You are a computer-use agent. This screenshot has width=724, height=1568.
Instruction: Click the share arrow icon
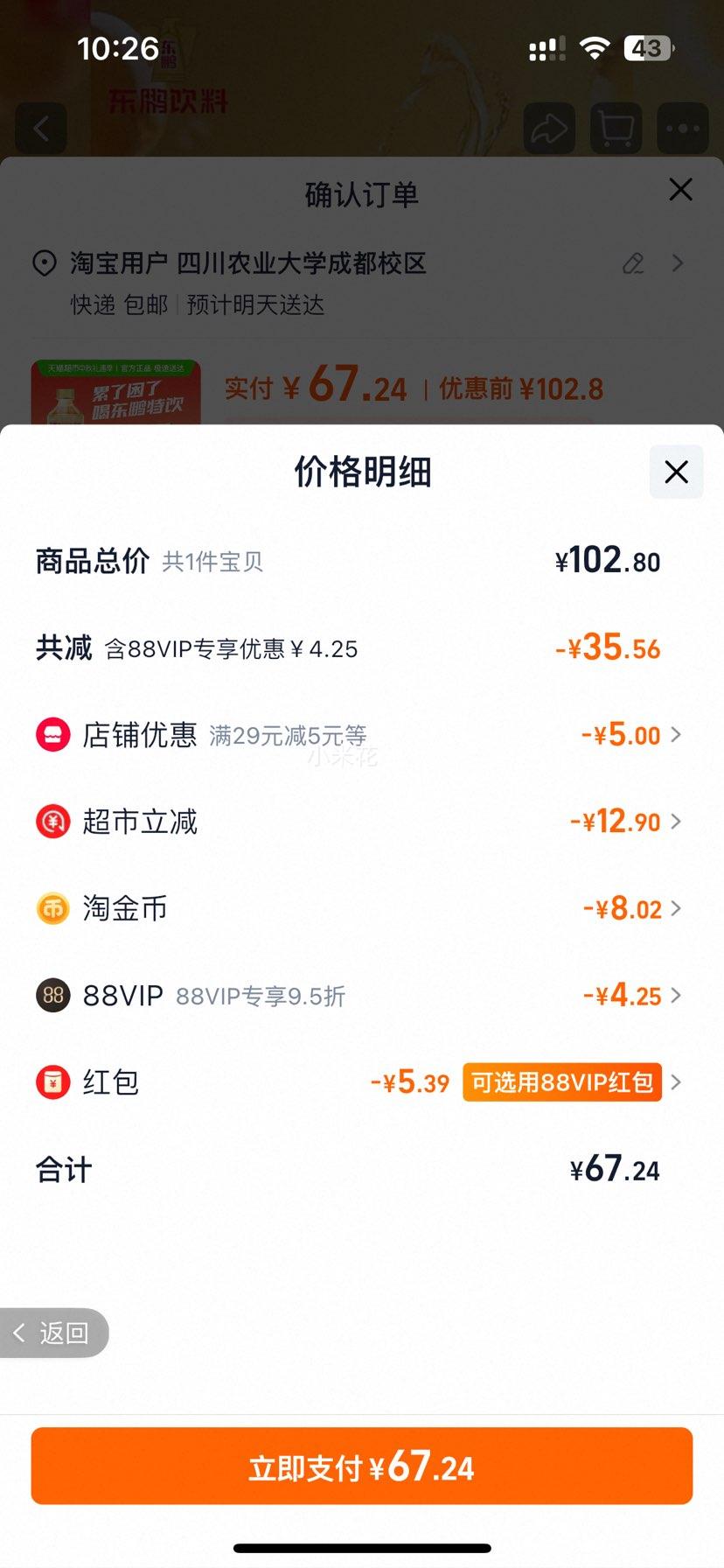tap(548, 128)
